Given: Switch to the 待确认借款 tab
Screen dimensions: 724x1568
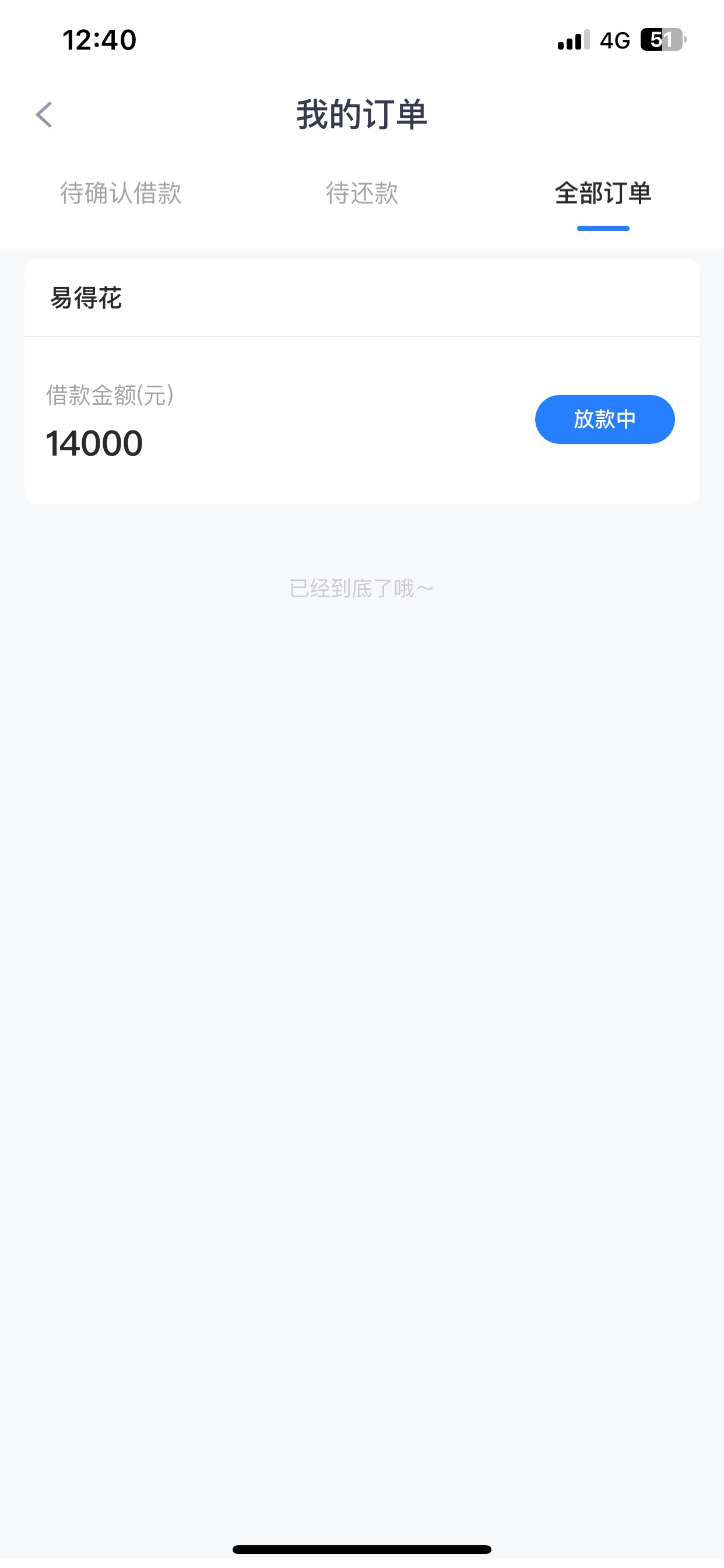Looking at the screenshot, I should pyautogui.click(x=121, y=194).
